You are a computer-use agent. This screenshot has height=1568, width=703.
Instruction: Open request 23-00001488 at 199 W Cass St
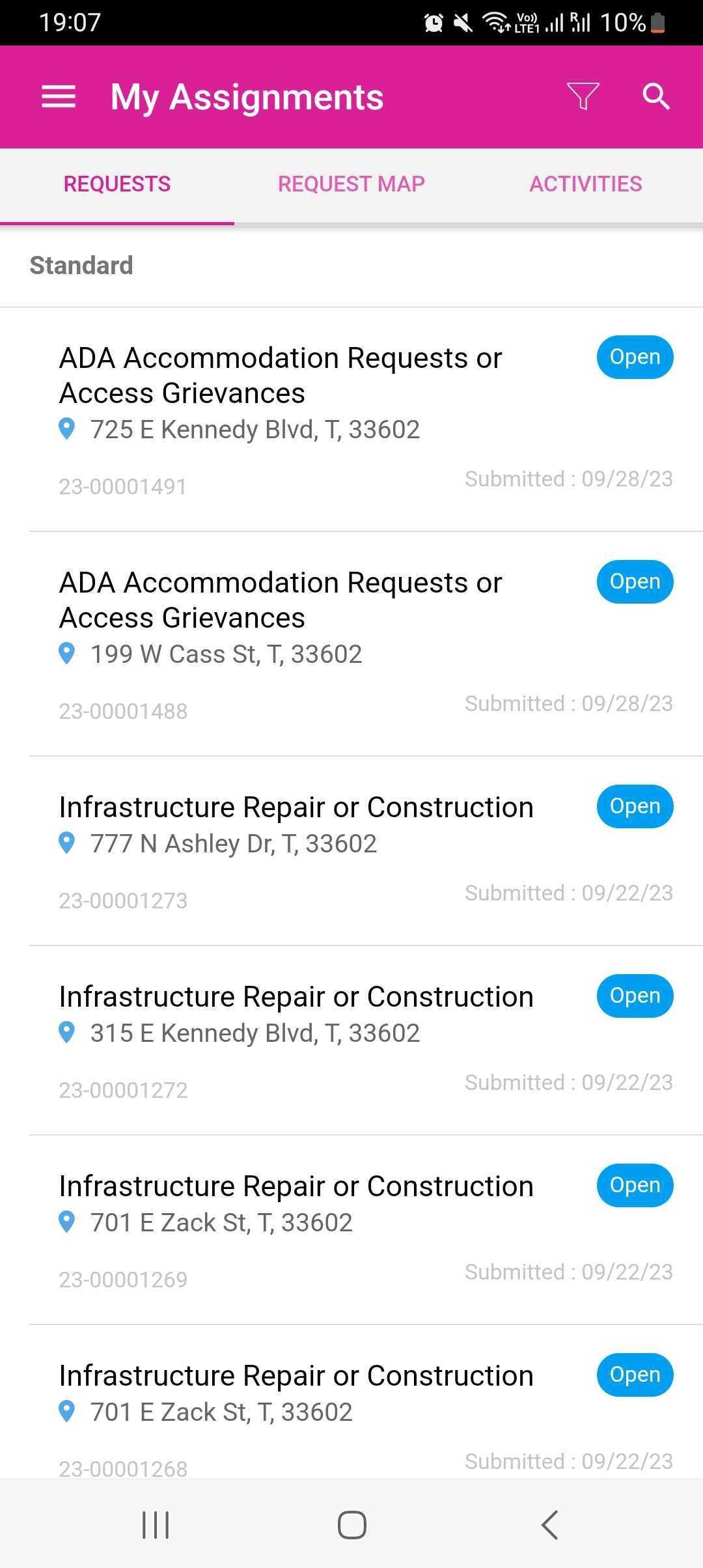351,644
